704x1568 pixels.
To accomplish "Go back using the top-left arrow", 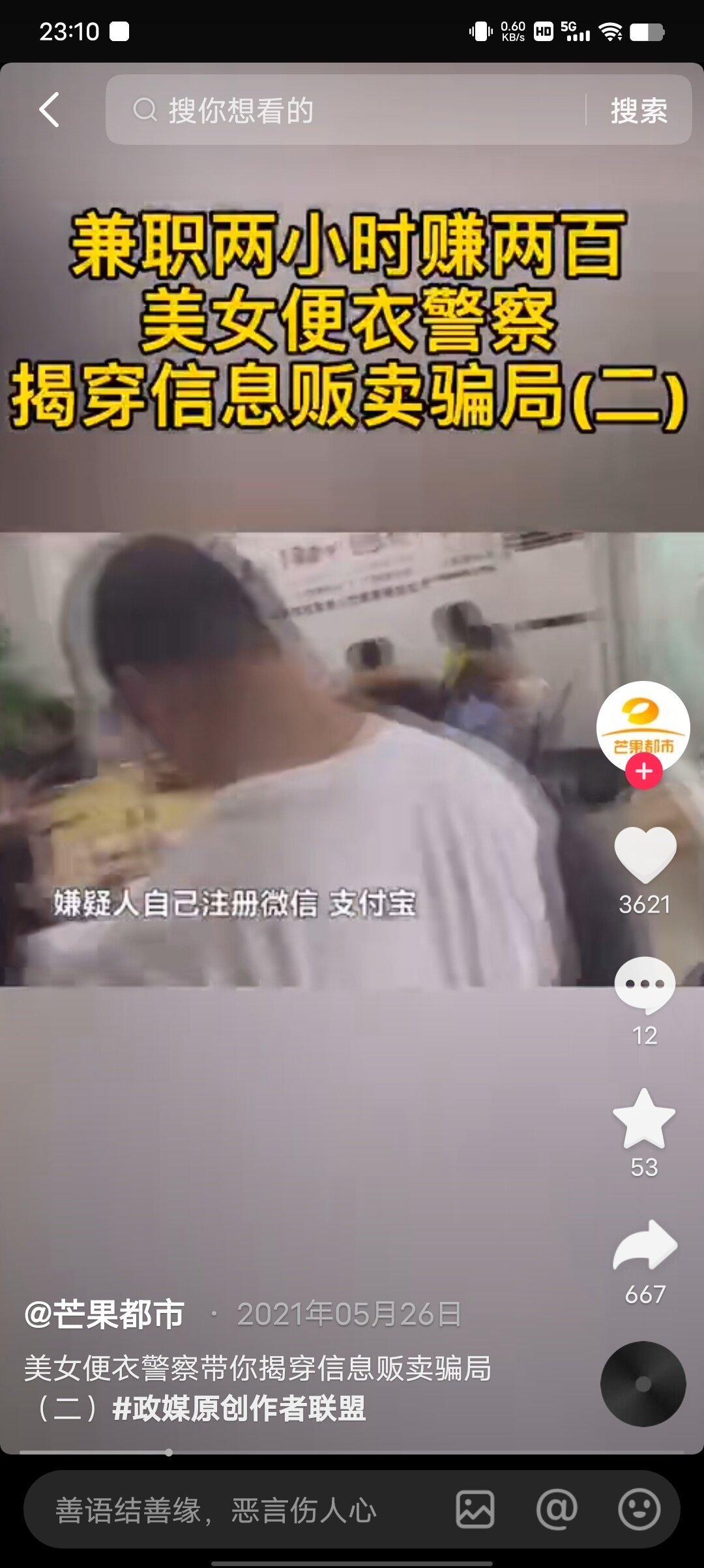I will 49,110.
